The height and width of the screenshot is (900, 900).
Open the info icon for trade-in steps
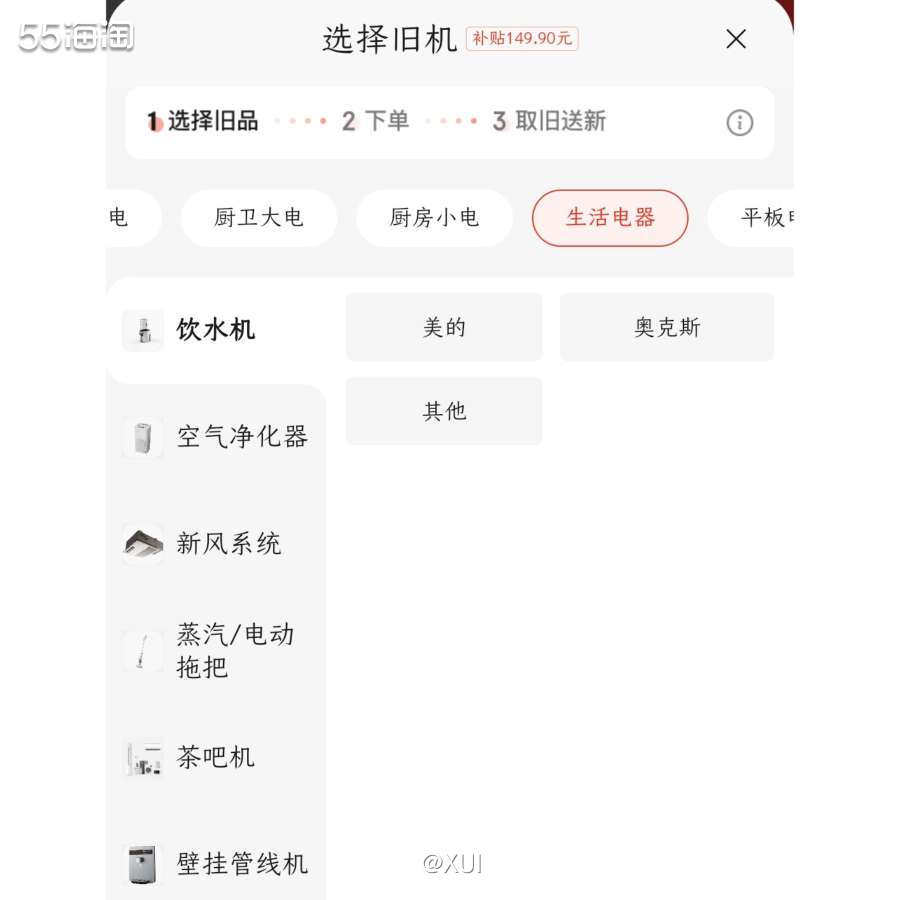[739, 123]
